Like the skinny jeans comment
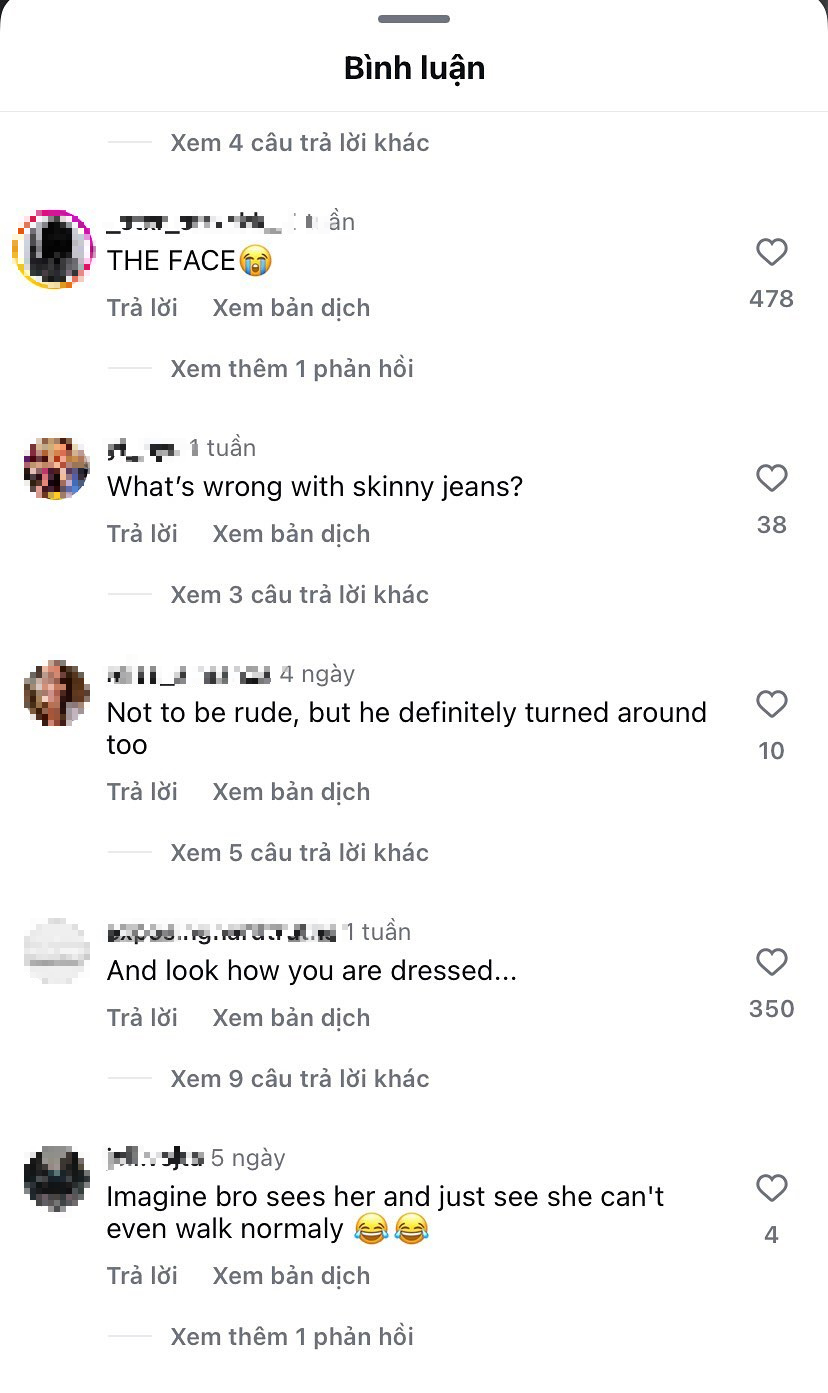Viewport: 828px width, 1393px height. click(x=771, y=479)
